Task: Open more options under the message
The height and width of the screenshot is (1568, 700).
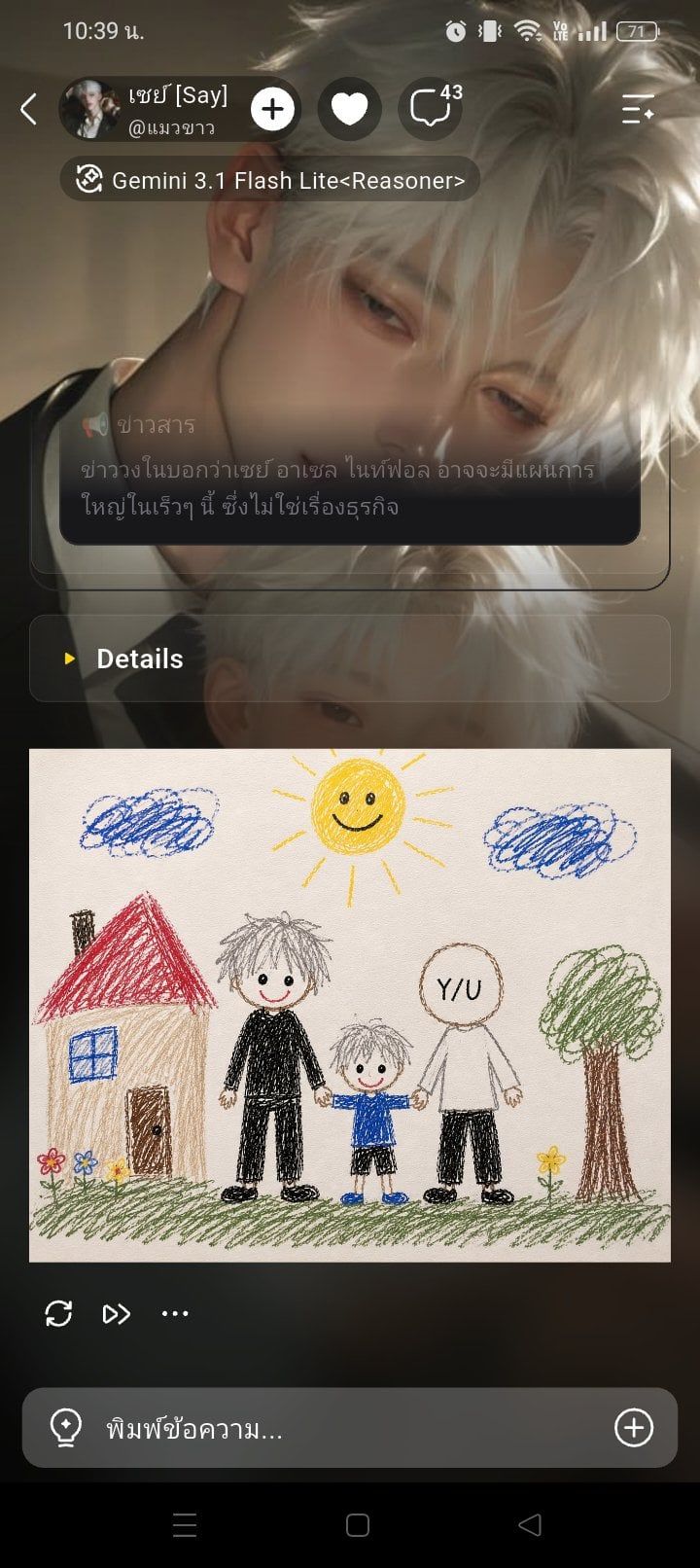Action: tap(175, 1314)
